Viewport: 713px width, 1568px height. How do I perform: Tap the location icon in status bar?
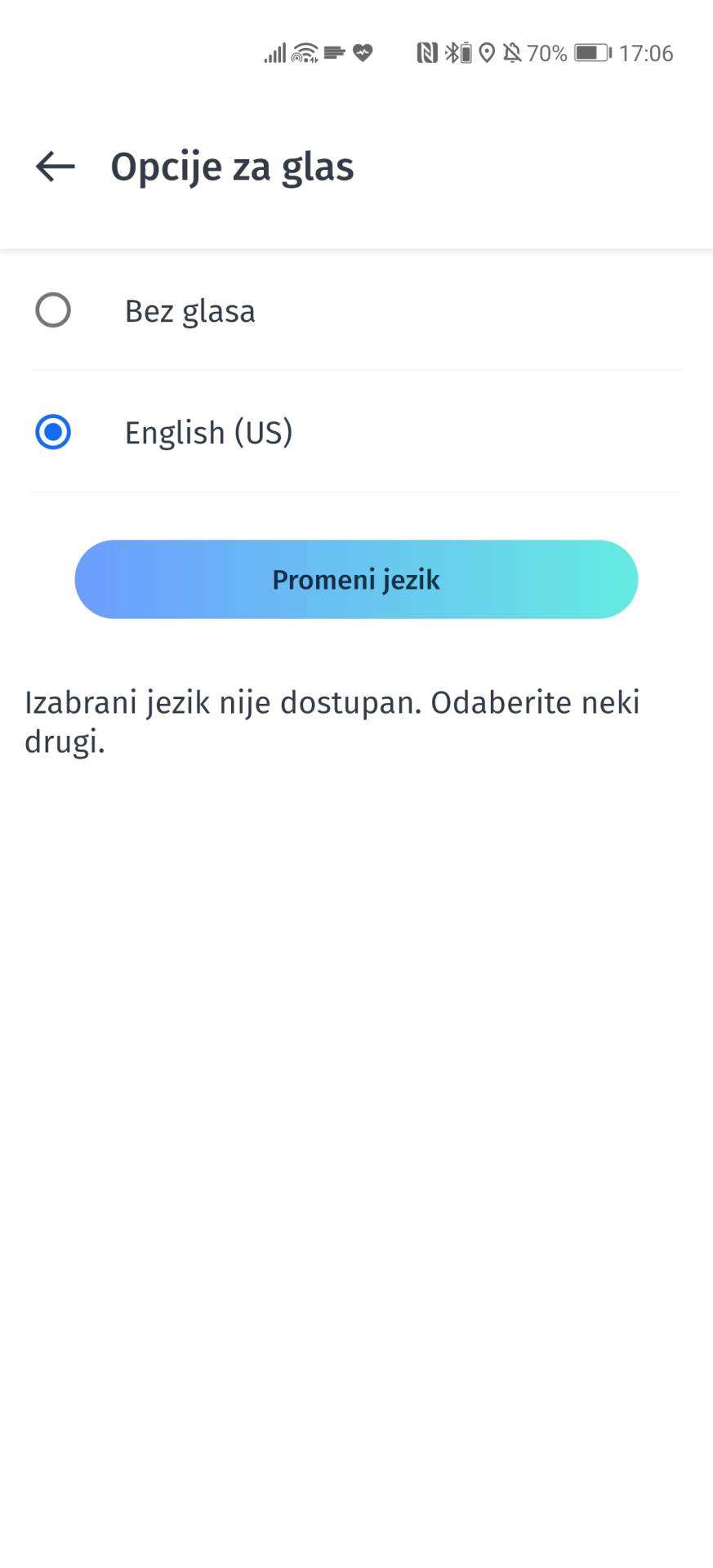click(486, 53)
